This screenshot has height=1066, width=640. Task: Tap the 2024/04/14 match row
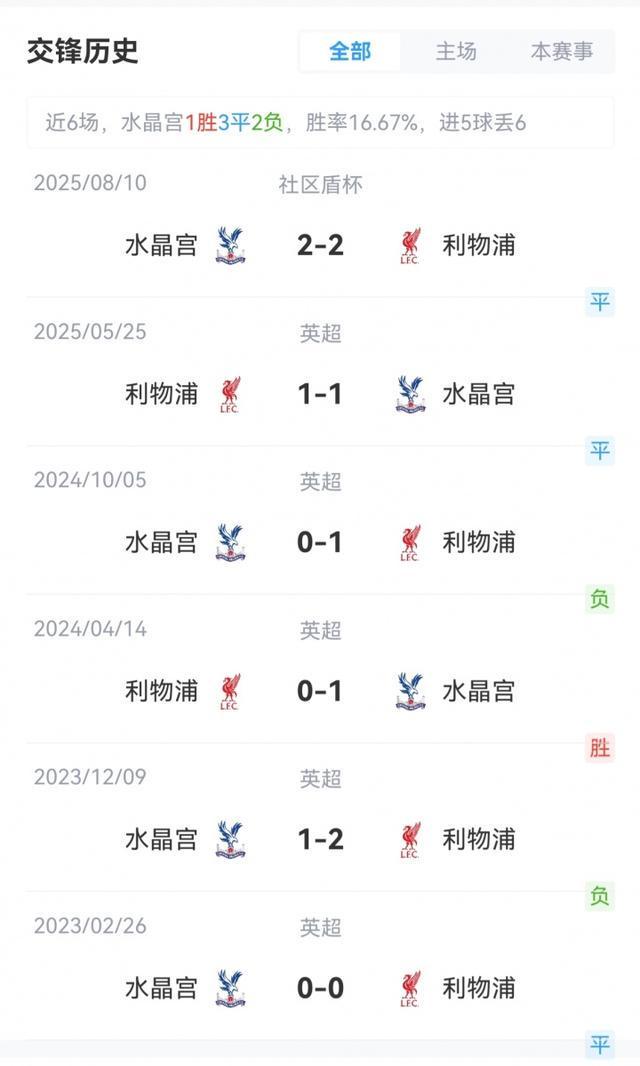(x=320, y=690)
